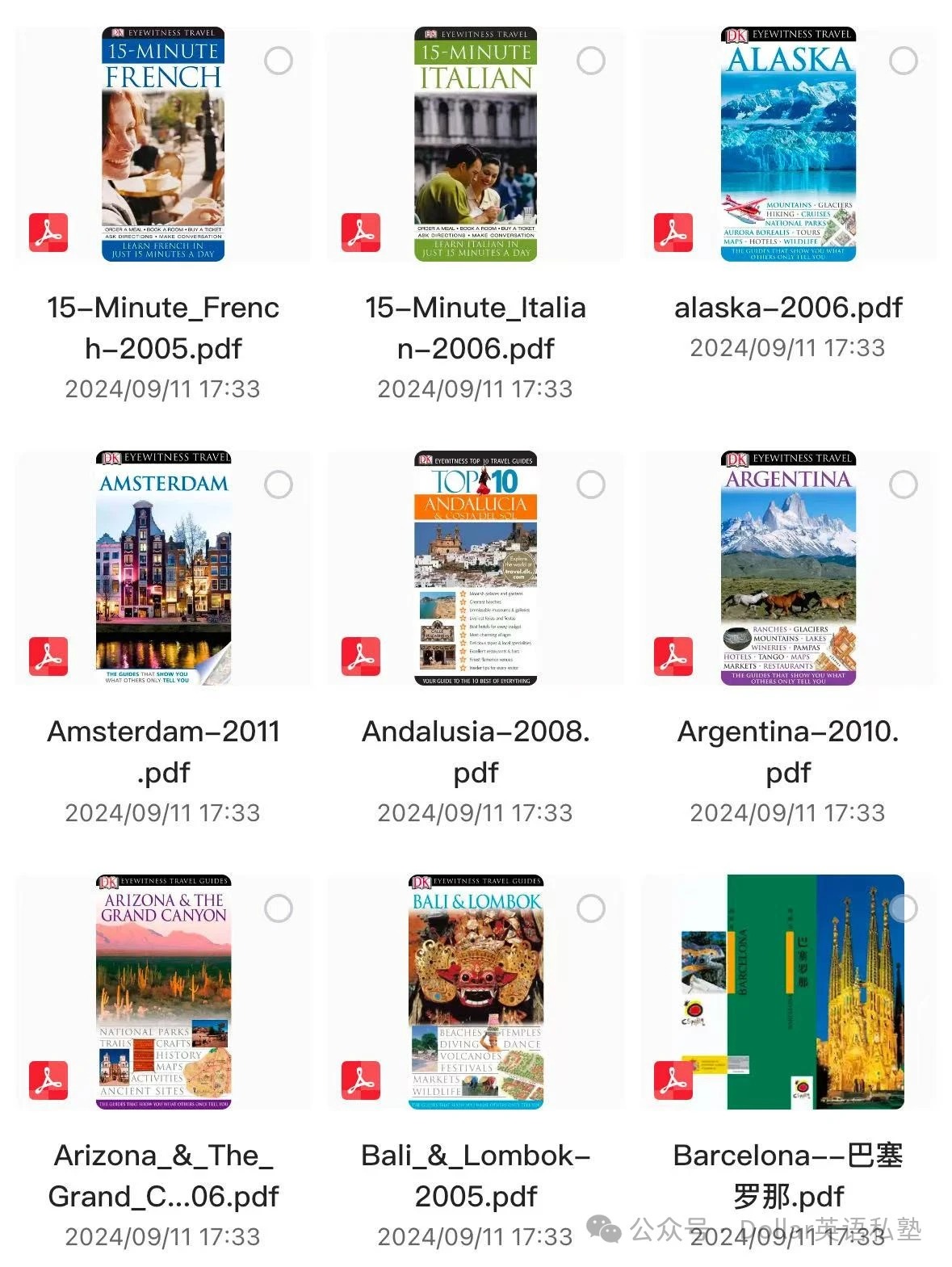Screen dimensions: 952x1267
Task: Select the Andalusia-2008.pdf circle
Action: (x=591, y=485)
